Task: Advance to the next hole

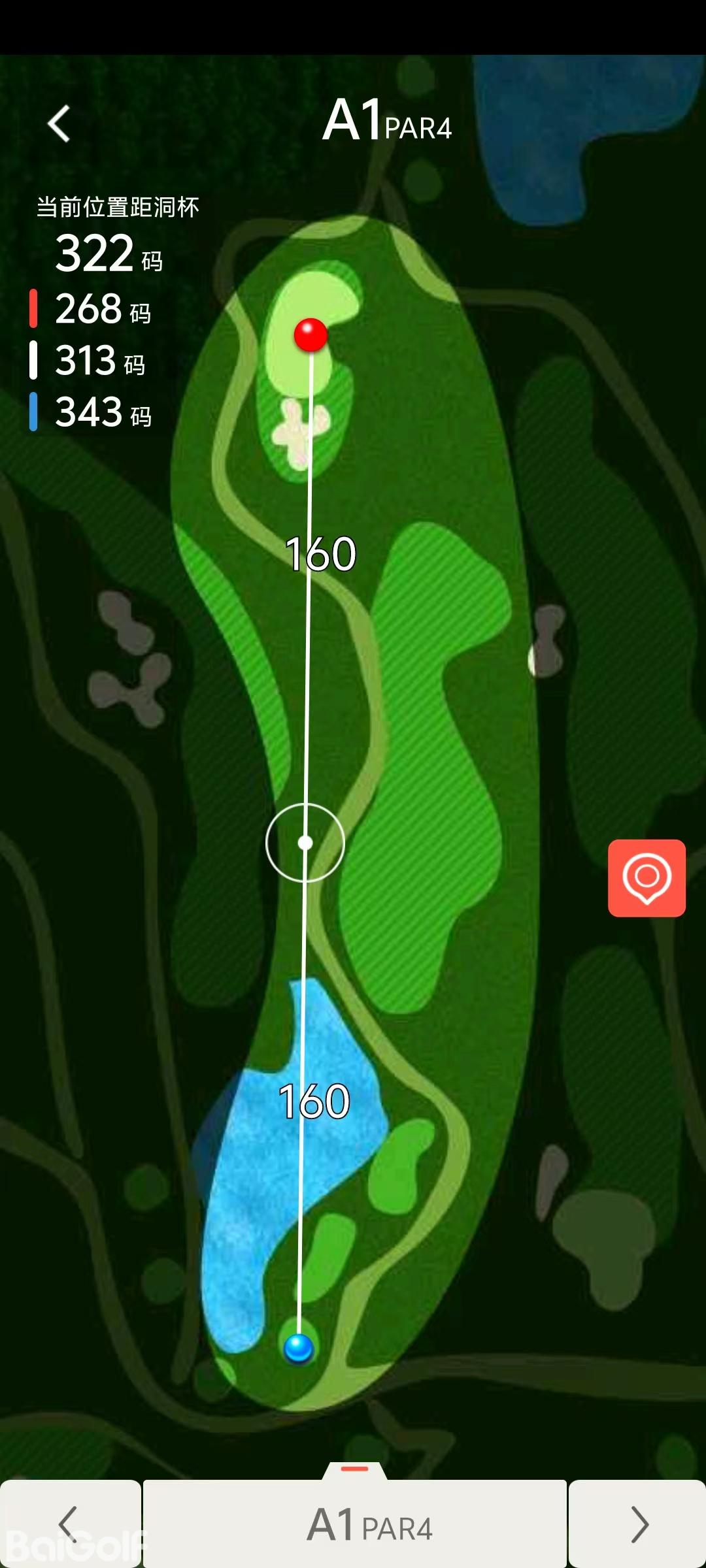Action: [x=638, y=1524]
